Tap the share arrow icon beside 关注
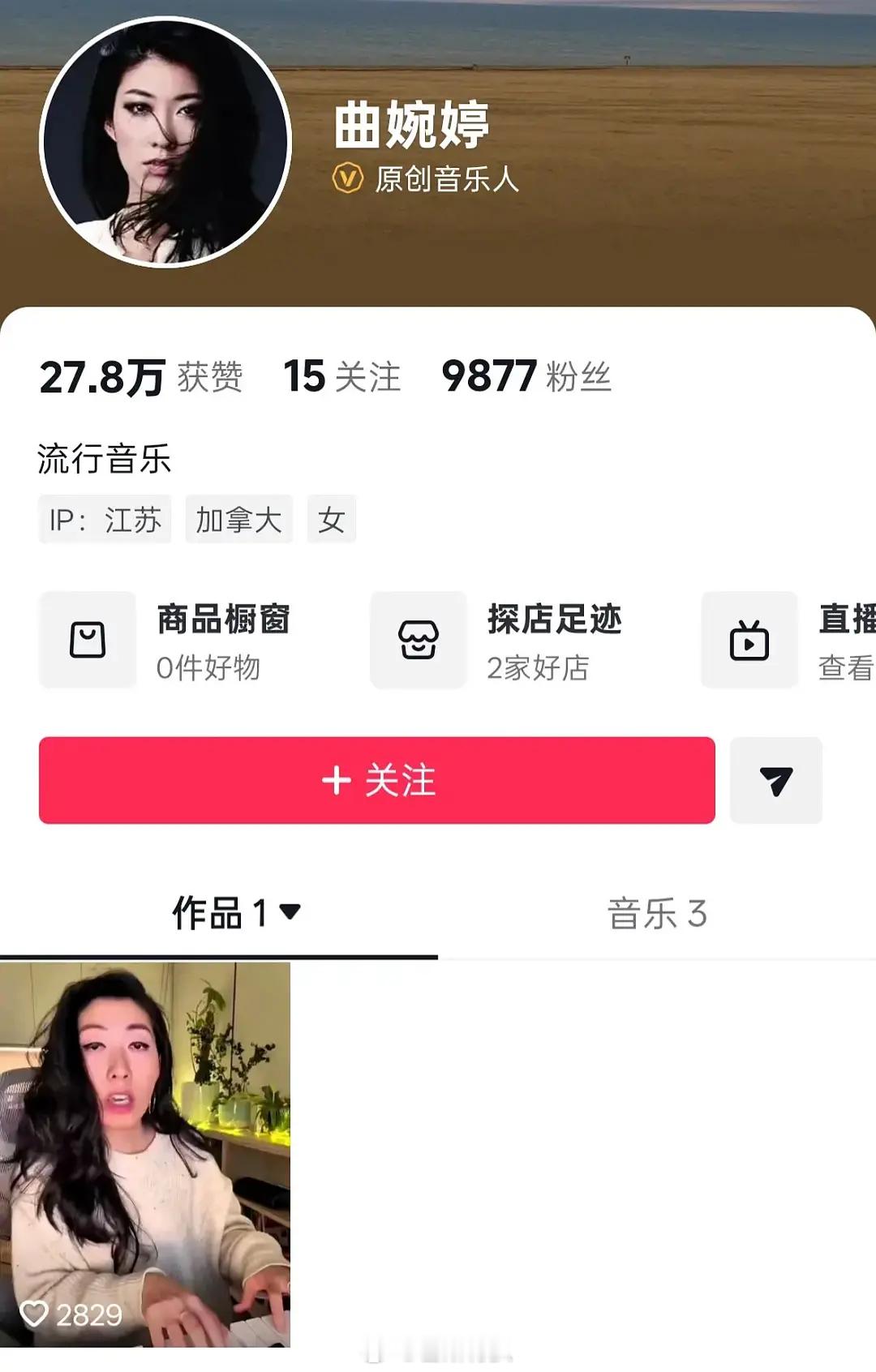This screenshot has height=1372, width=876. (775, 782)
